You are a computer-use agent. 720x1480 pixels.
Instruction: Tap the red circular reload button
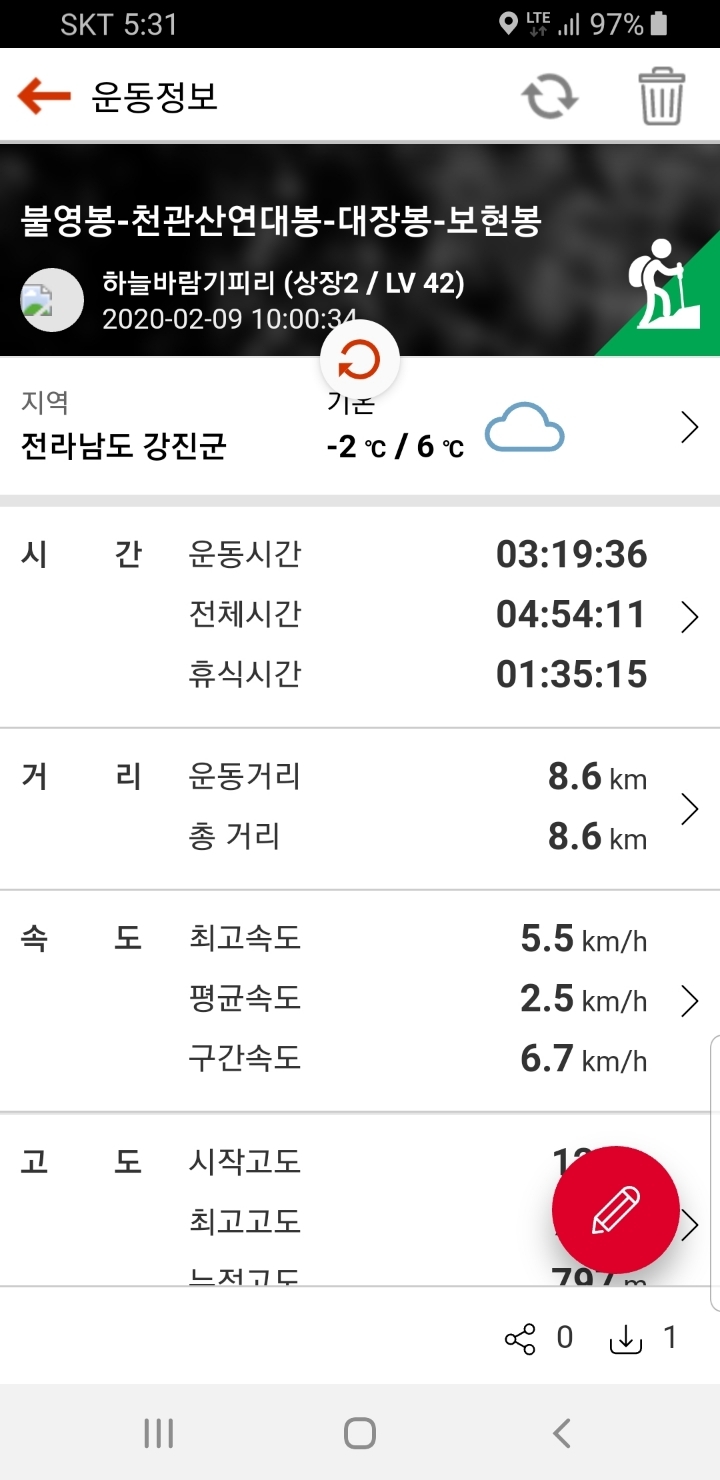coord(360,361)
